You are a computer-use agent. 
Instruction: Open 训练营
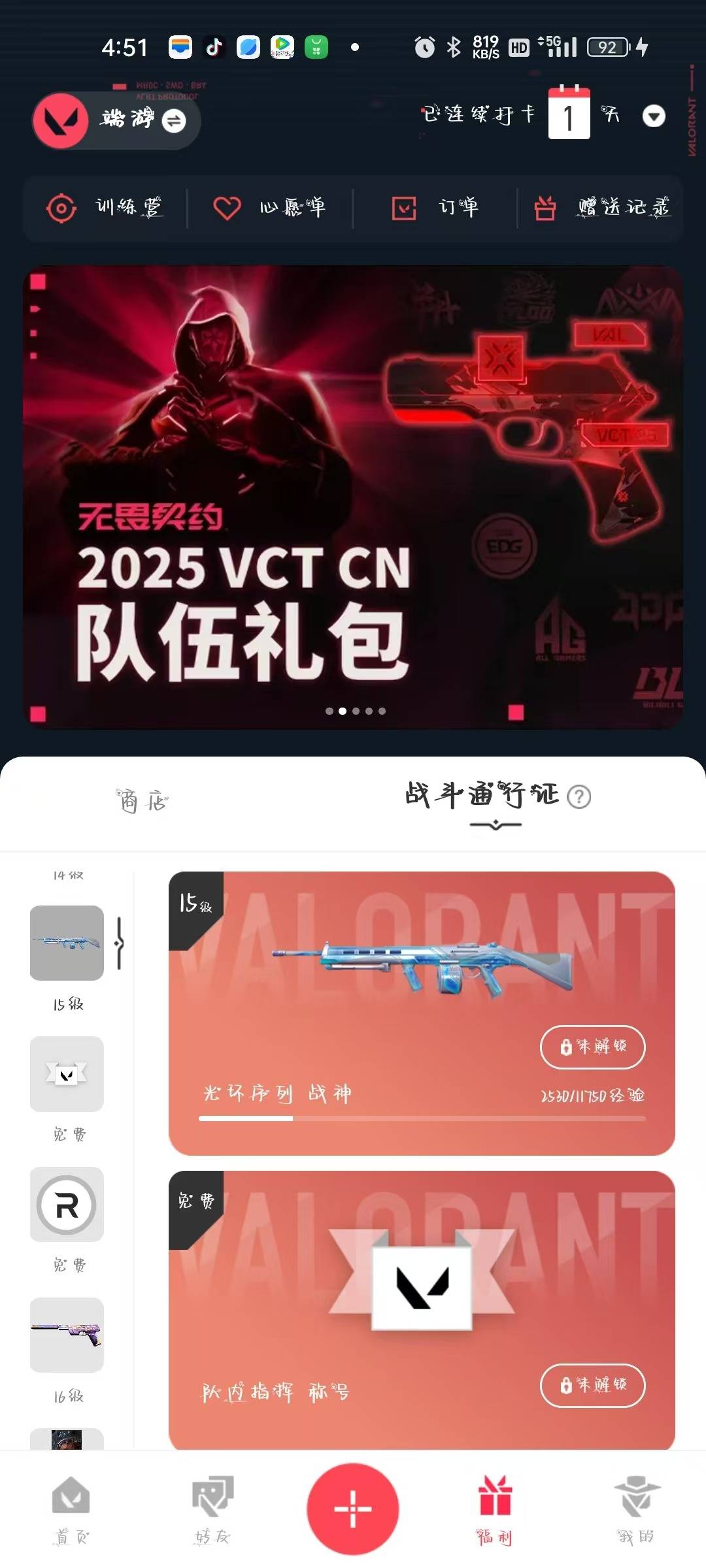click(x=105, y=208)
